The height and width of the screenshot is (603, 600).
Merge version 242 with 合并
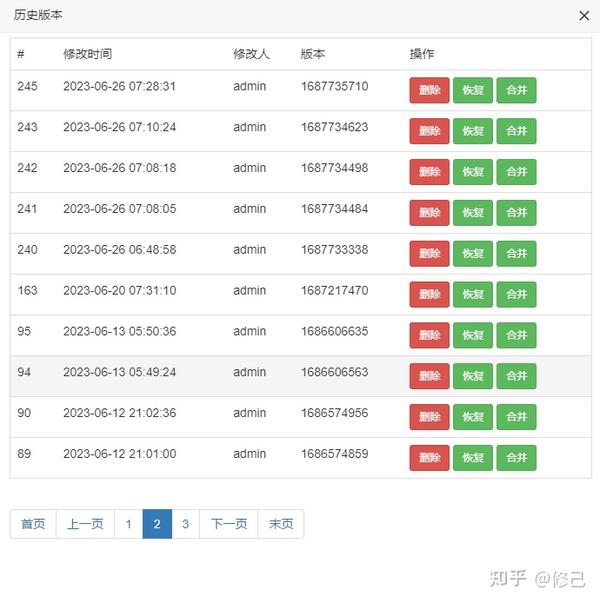coord(516,172)
